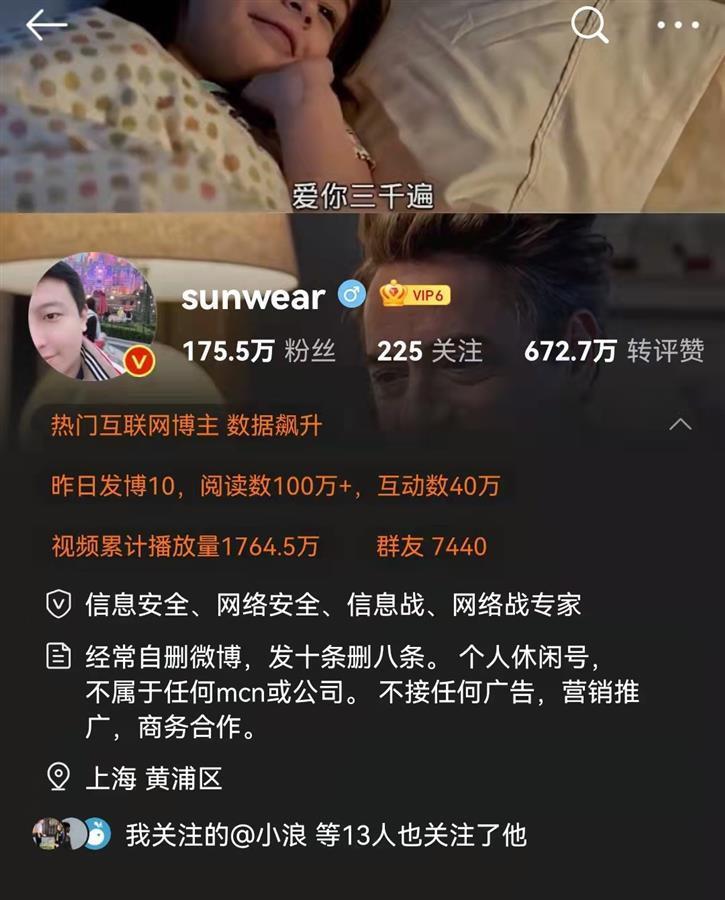View the 672.7万 转评赞 details

(614, 351)
